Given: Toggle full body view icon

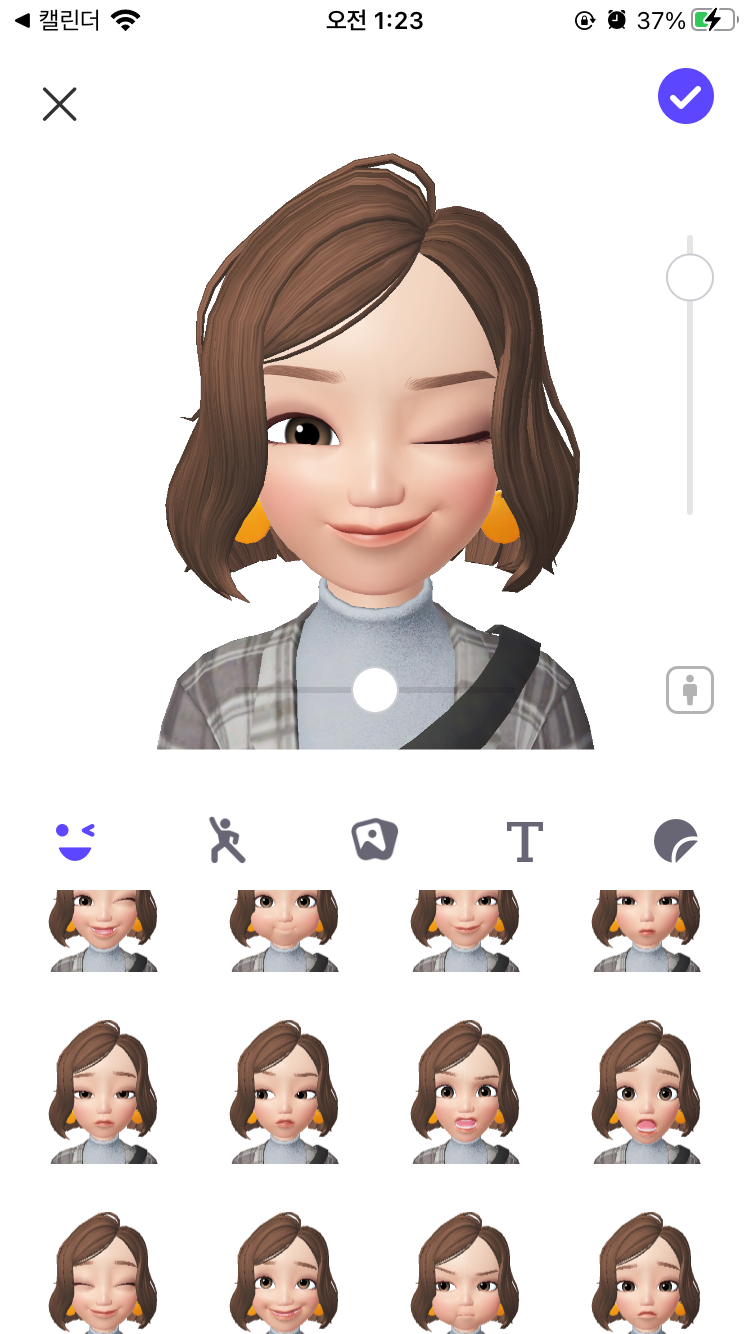Looking at the screenshot, I should coord(690,690).
